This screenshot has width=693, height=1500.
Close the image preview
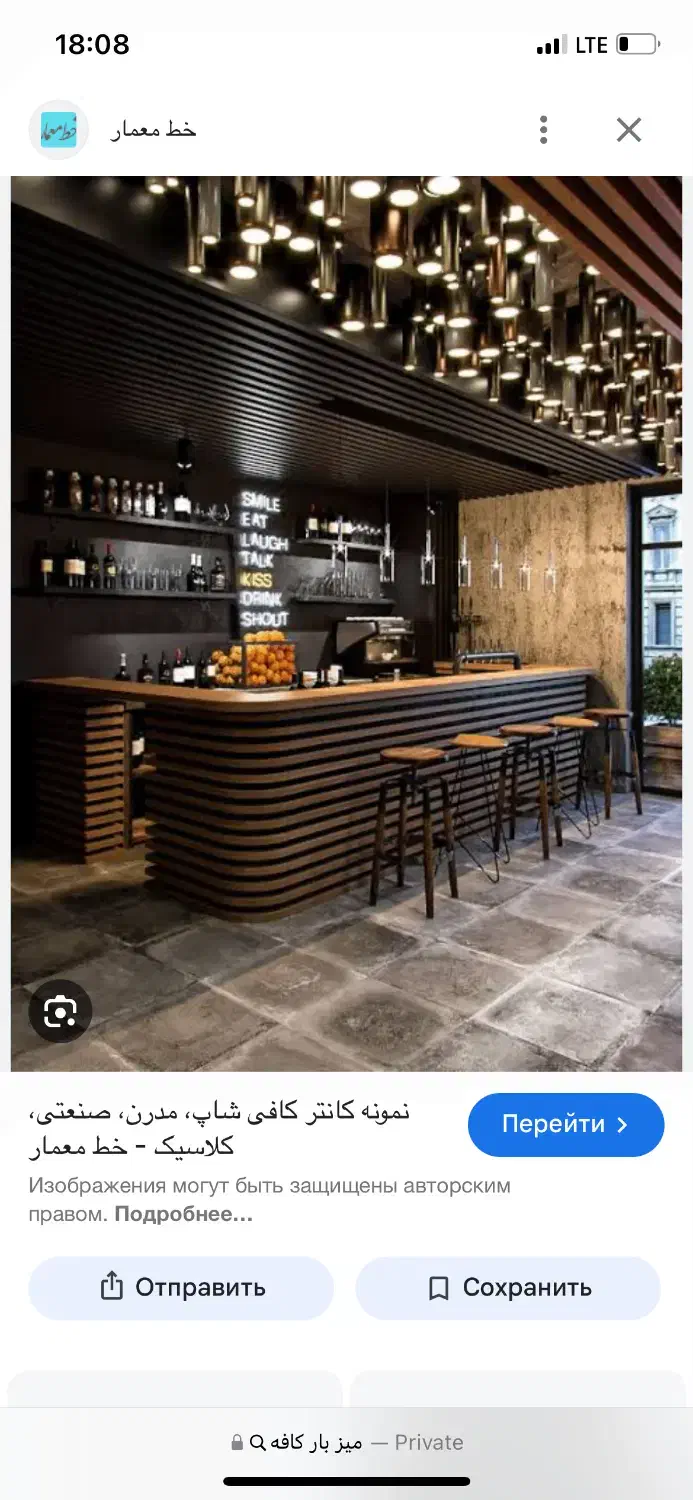[628, 130]
